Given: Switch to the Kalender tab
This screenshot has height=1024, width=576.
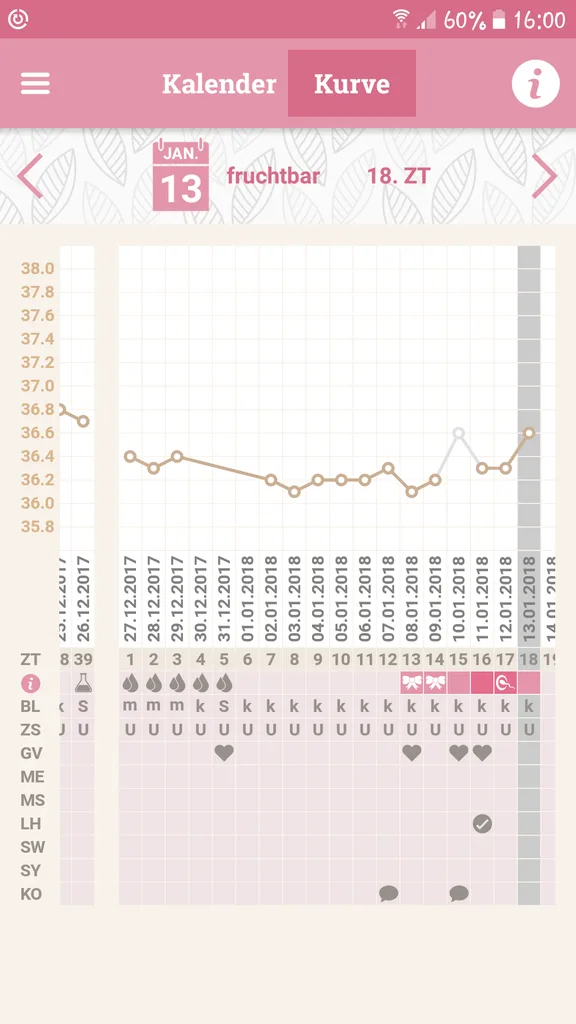Looking at the screenshot, I should click(219, 84).
